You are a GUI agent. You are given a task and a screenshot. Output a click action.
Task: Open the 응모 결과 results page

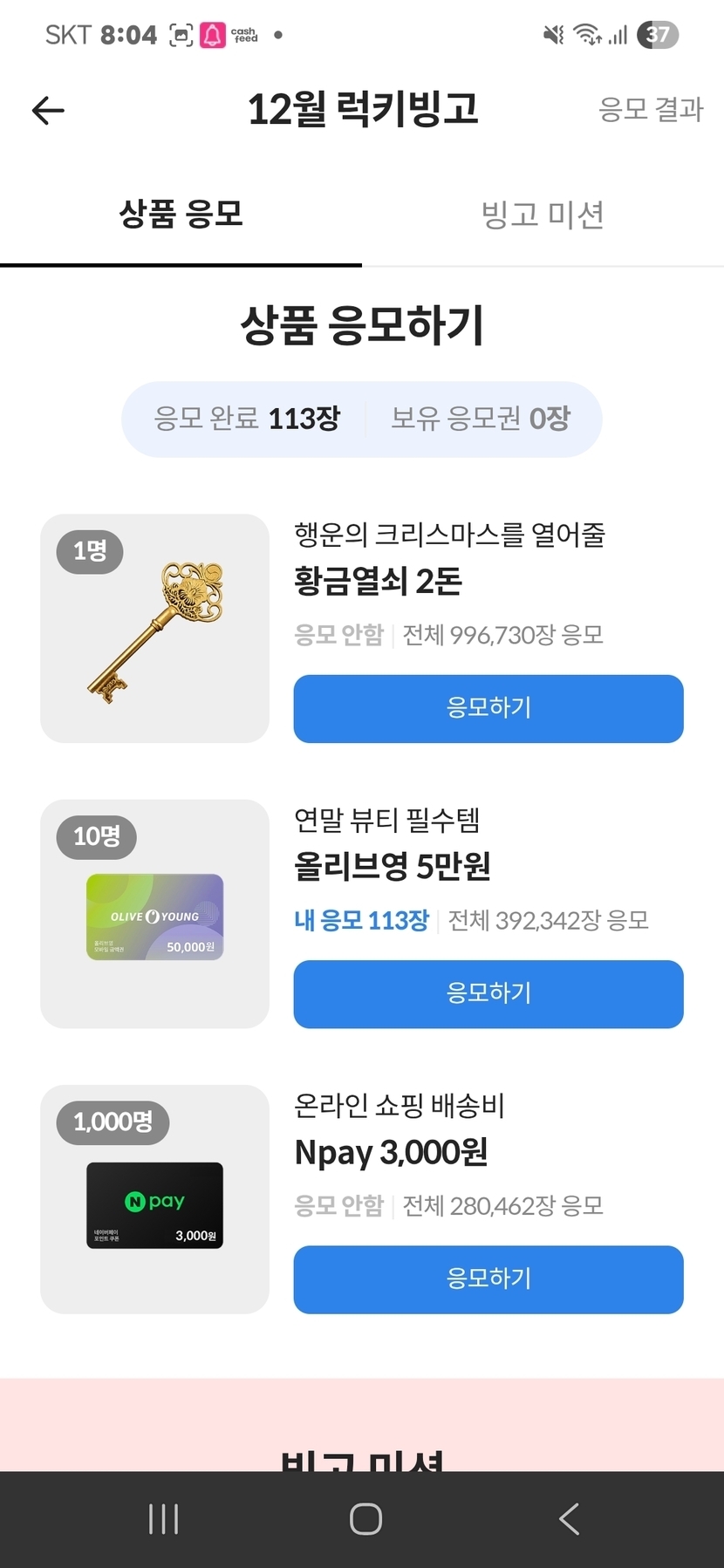[x=650, y=110]
